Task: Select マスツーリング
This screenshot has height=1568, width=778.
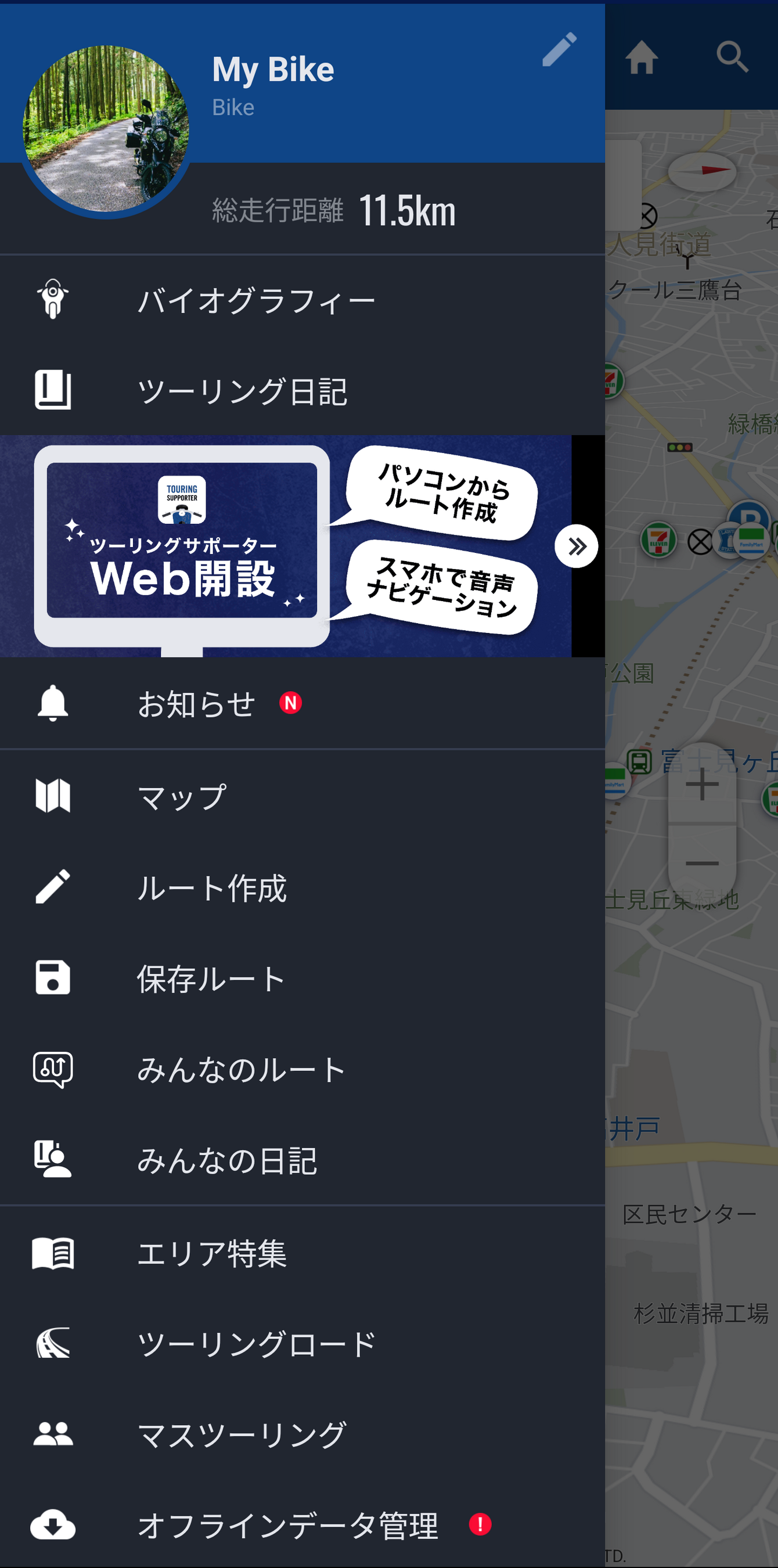Action: pyautogui.click(x=241, y=1434)
